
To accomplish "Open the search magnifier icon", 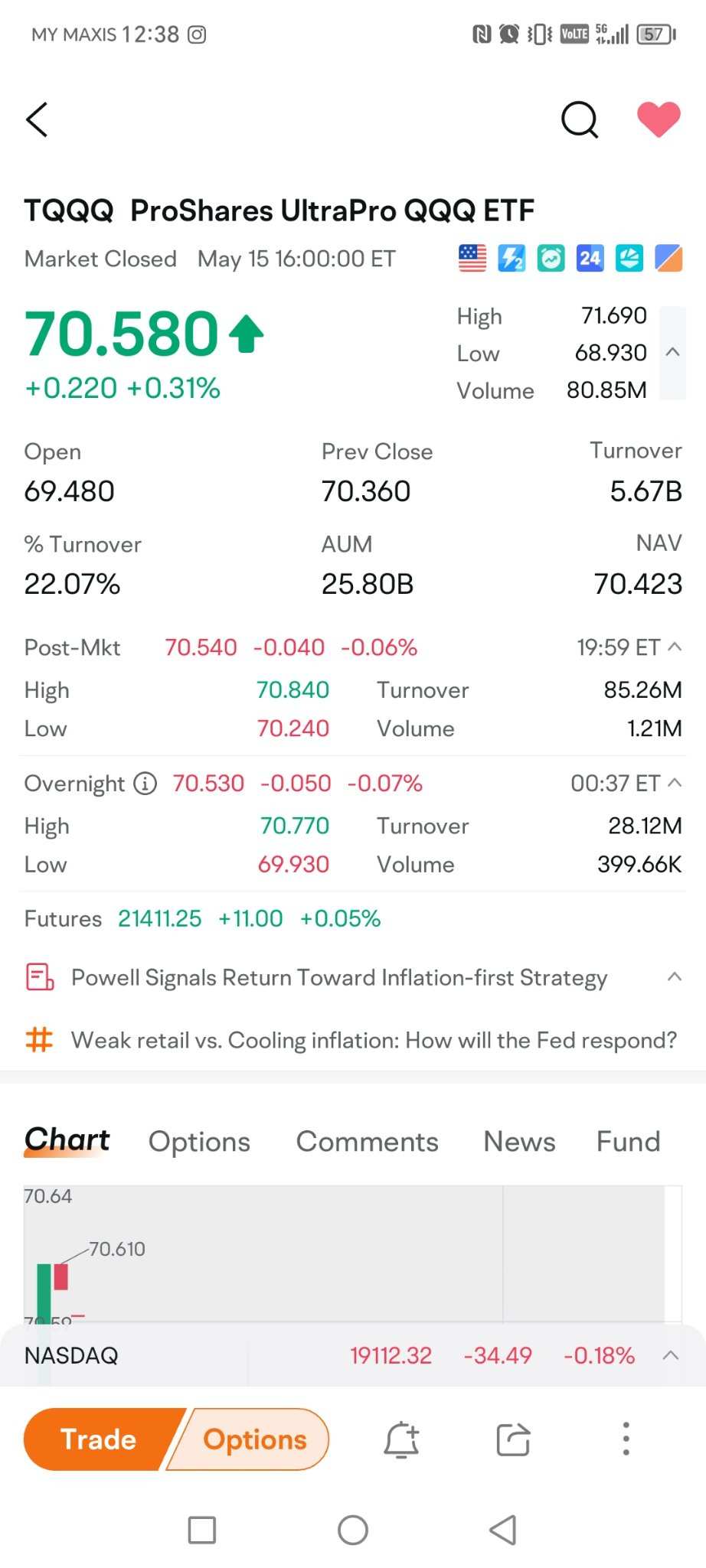I will [580, 120].
